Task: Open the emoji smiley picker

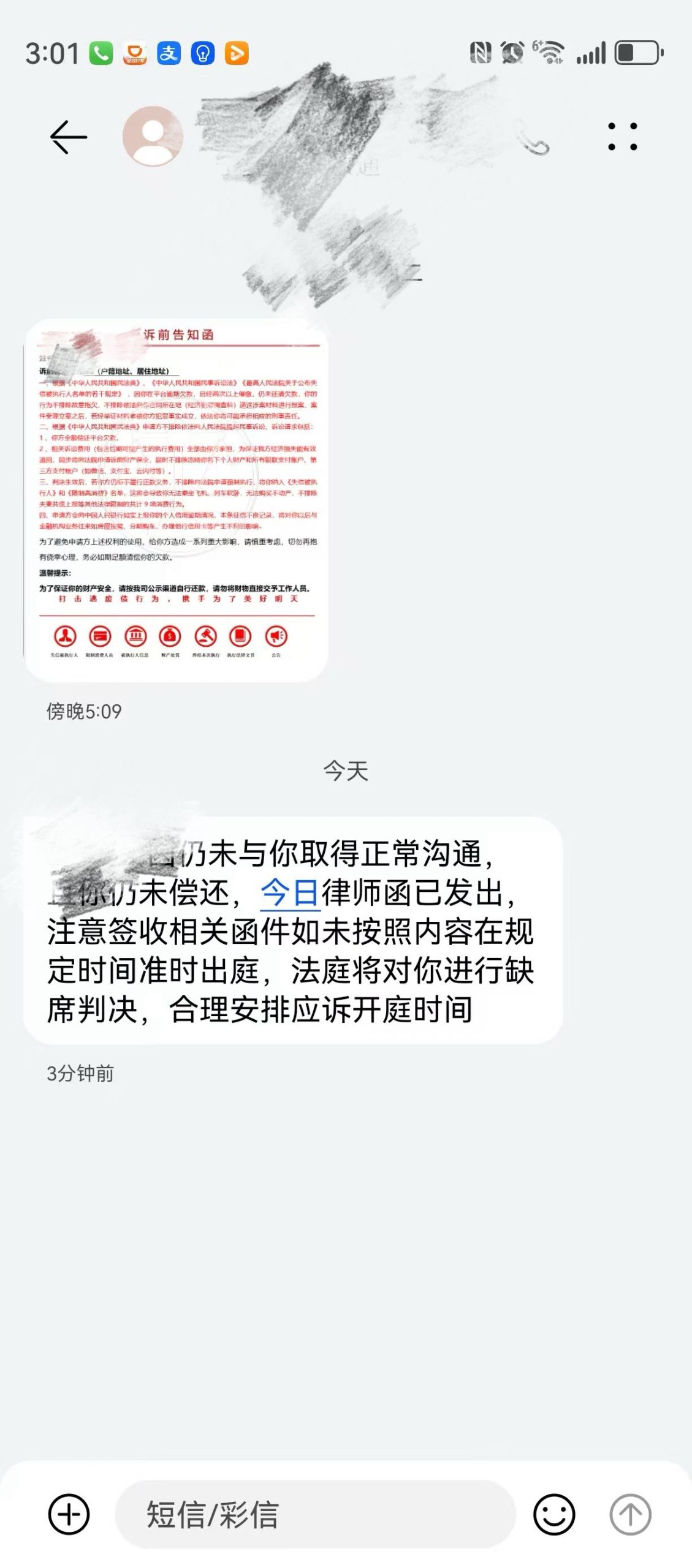Action: pos(554,1514)
